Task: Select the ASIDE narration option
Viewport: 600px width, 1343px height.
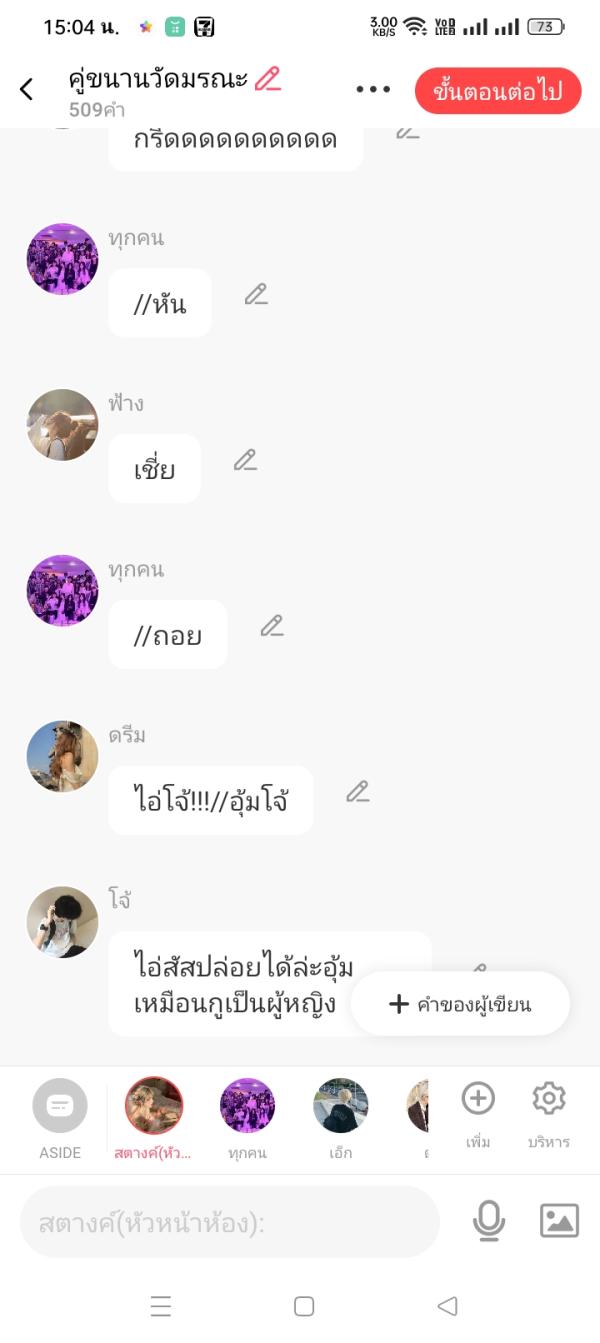Action: (60, 1117)
